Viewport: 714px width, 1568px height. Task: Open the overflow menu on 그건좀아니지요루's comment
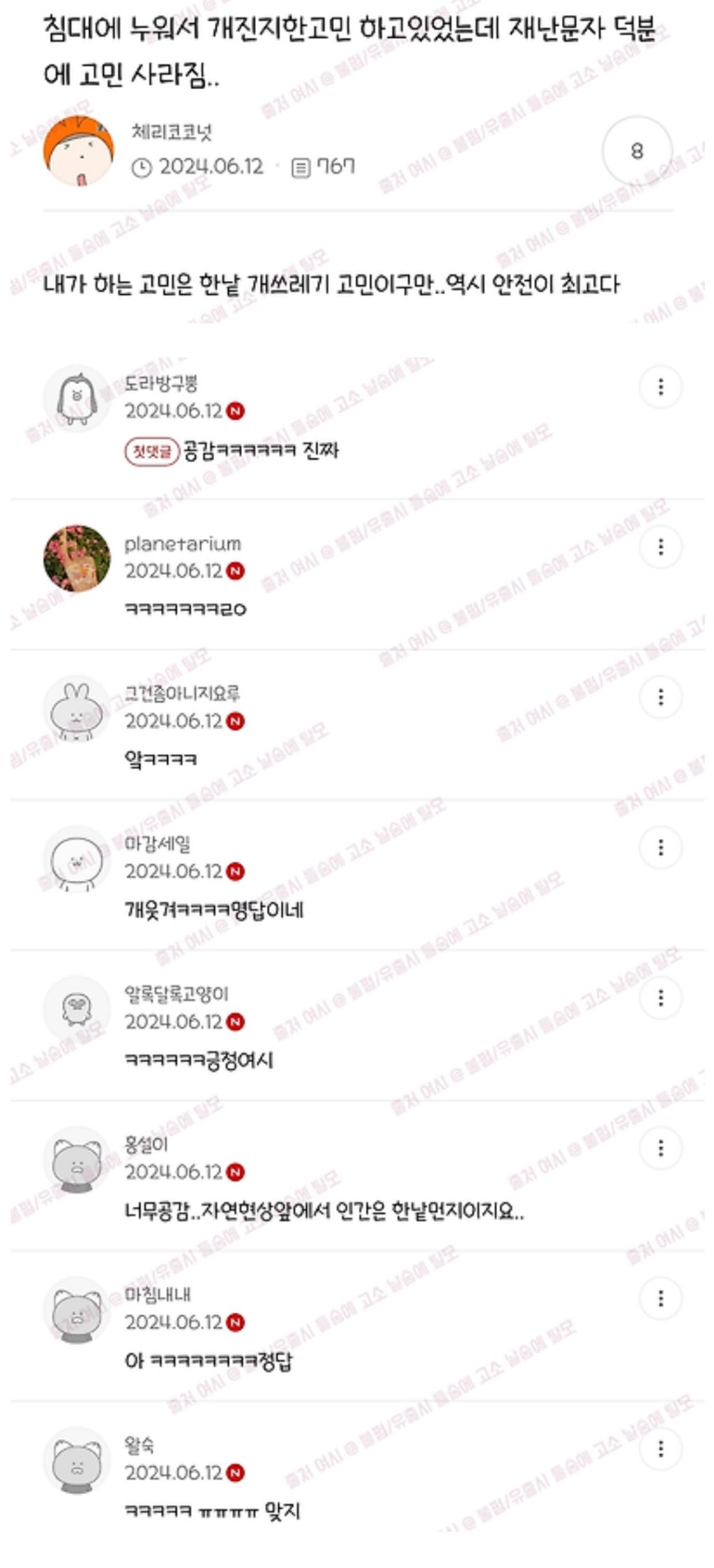(660, 697)
